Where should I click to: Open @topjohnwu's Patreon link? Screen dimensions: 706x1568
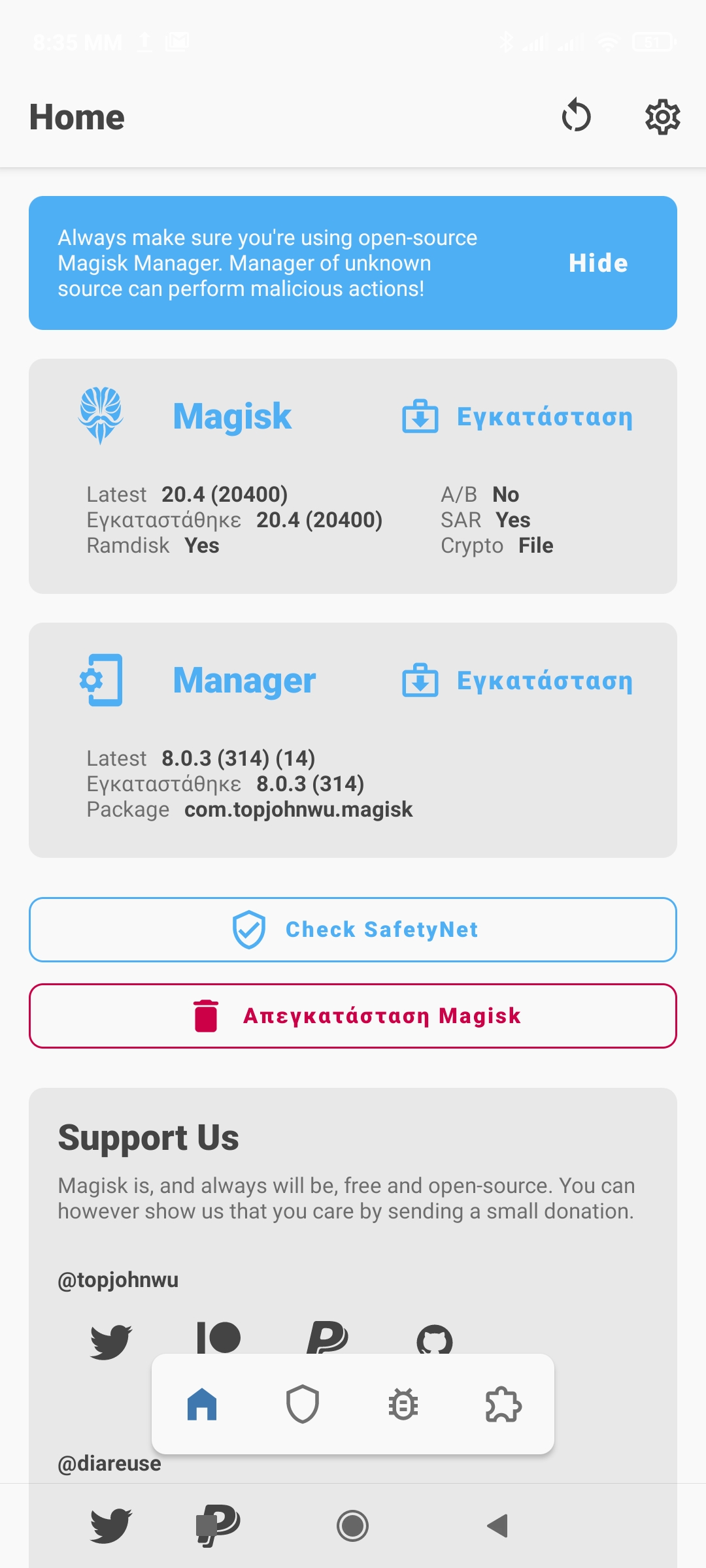(219, 1337)
